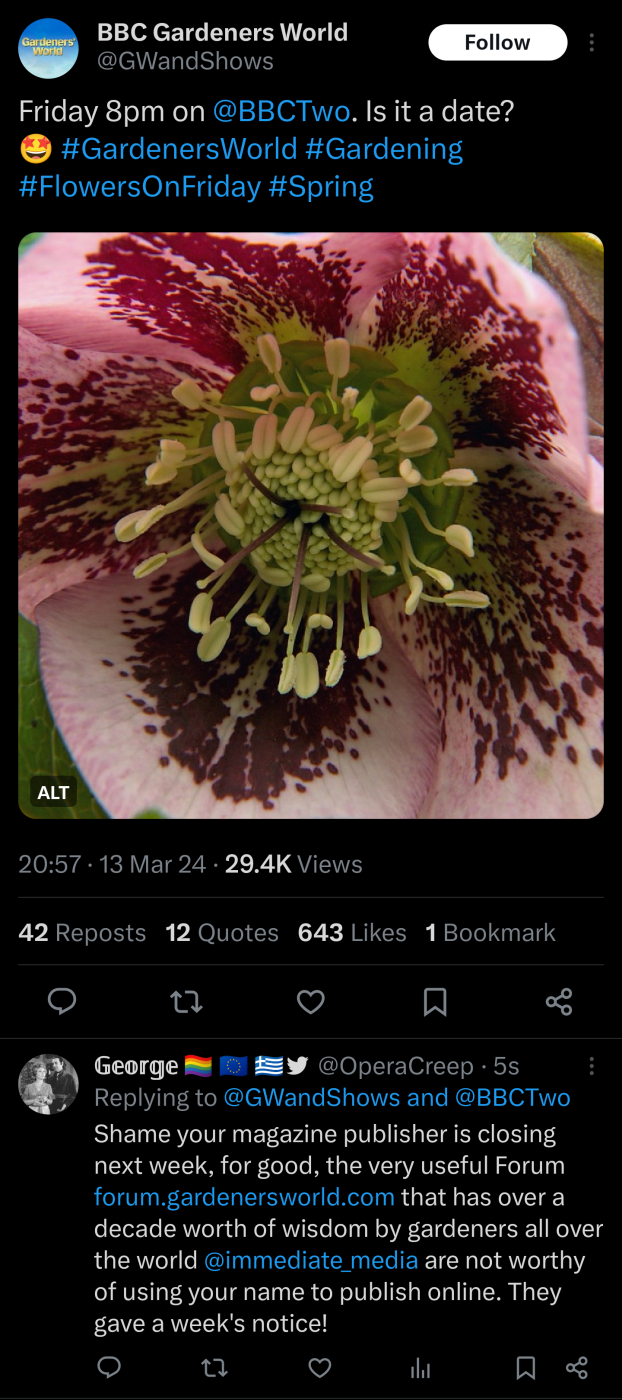This screenshot has height=1400, width=622.
Task: View the 42 Reposts list
Action: (x=82, y=933)
